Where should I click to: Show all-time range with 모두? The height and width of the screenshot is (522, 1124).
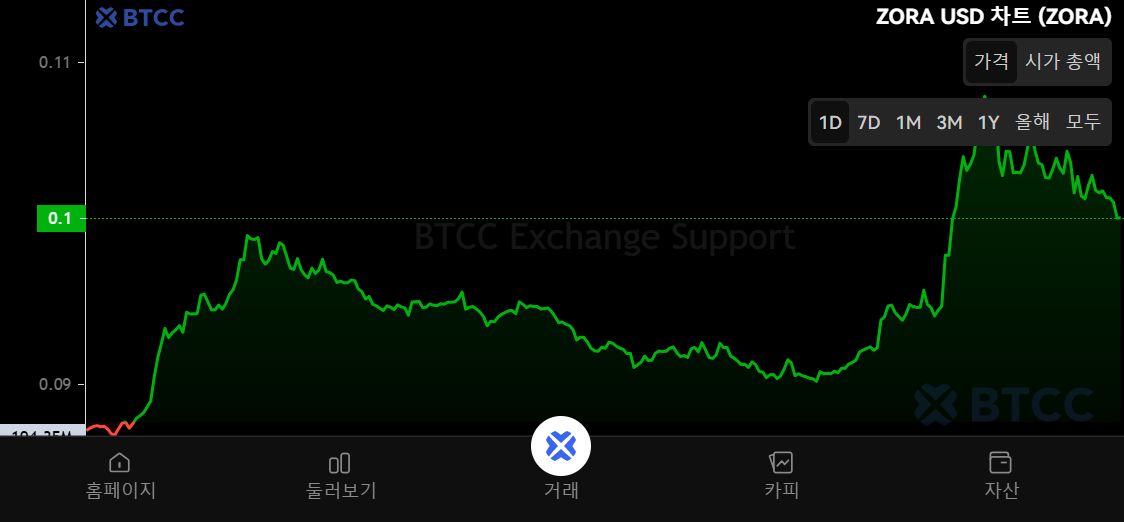[1083, 122]
